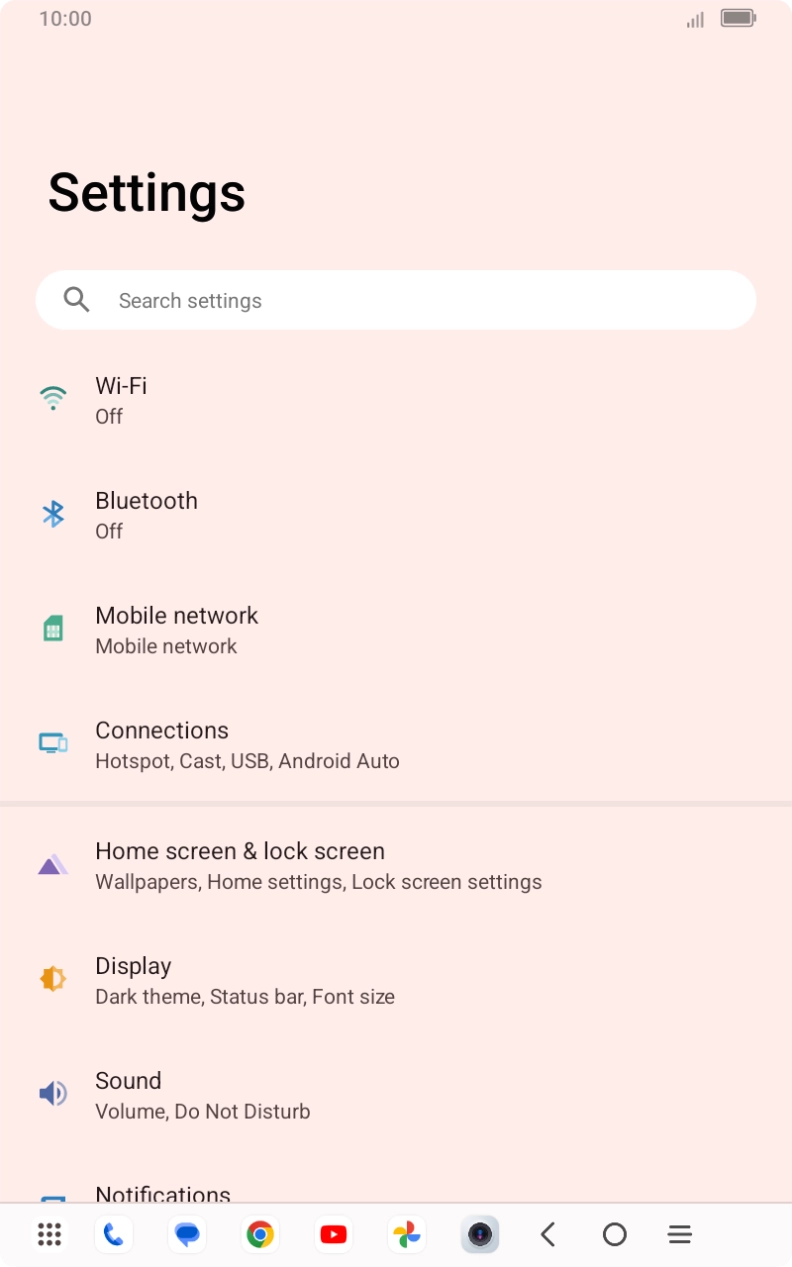Tap the search magnifier in the settings search bar

click(76, 299)
